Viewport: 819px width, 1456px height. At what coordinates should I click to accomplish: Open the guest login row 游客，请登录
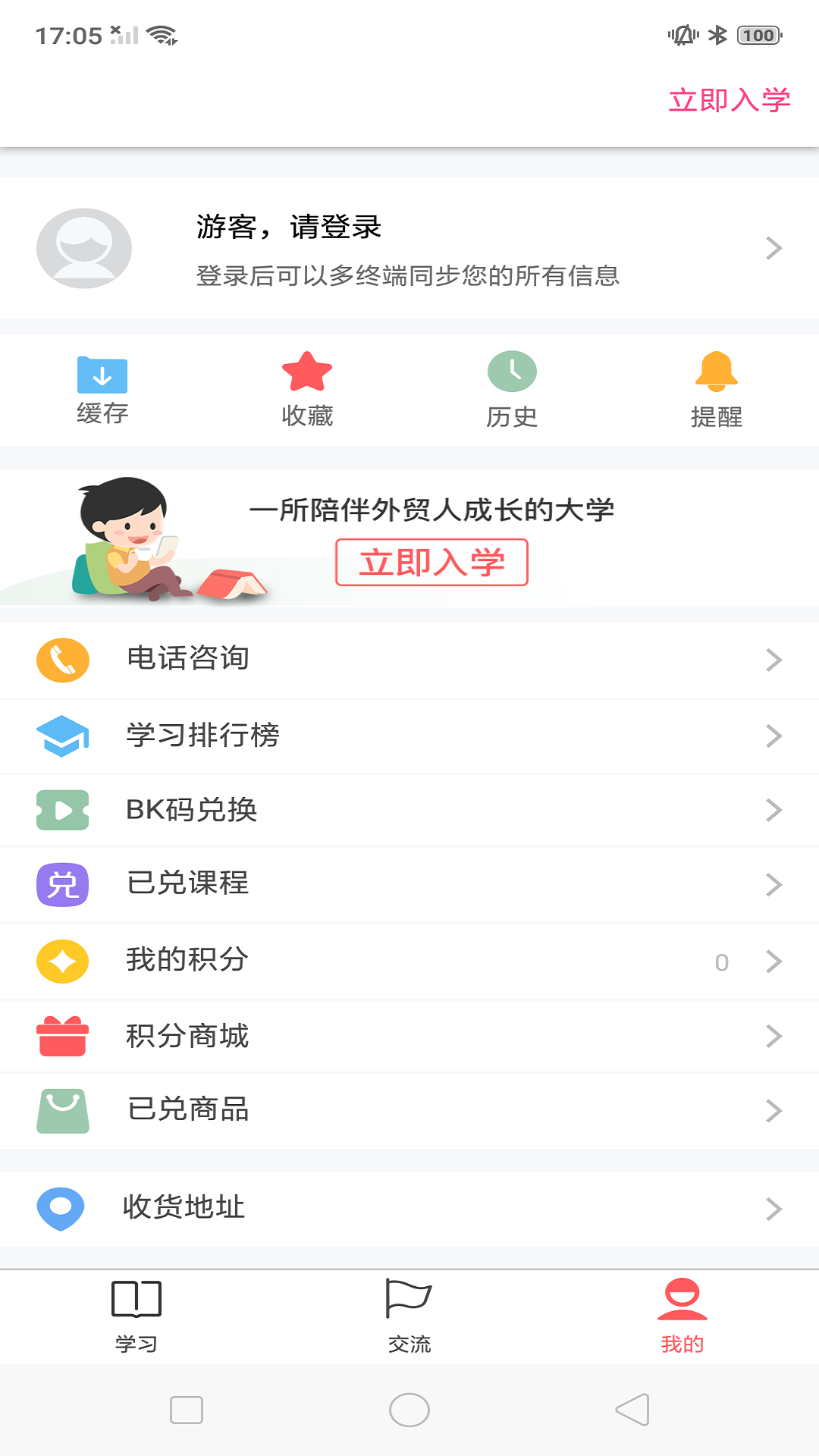tap(409, 249)
